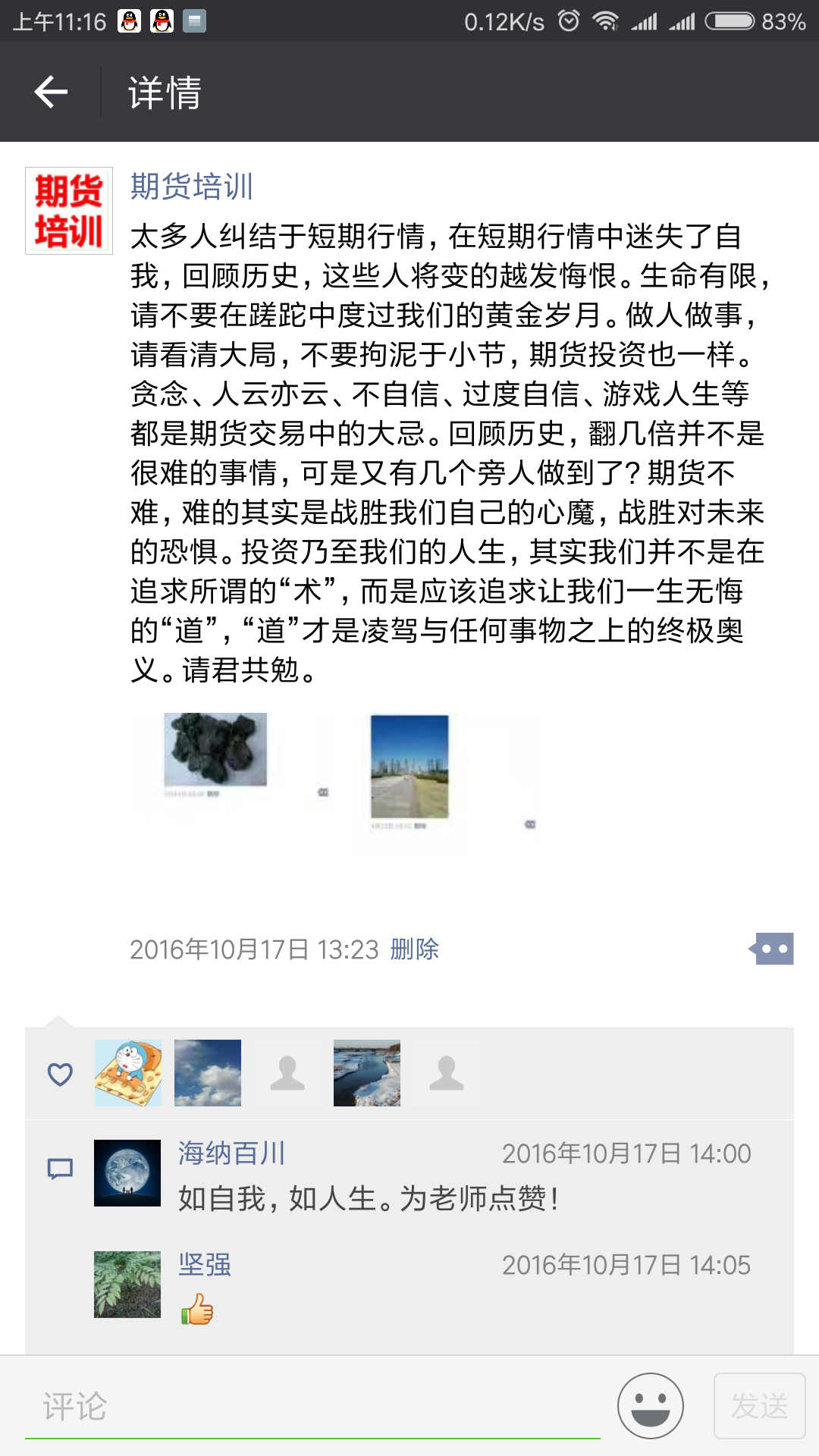This screenshot has height=1456, width=819.
Task: Tap 坚强's plant avatar
Action: click(127, 1285)
